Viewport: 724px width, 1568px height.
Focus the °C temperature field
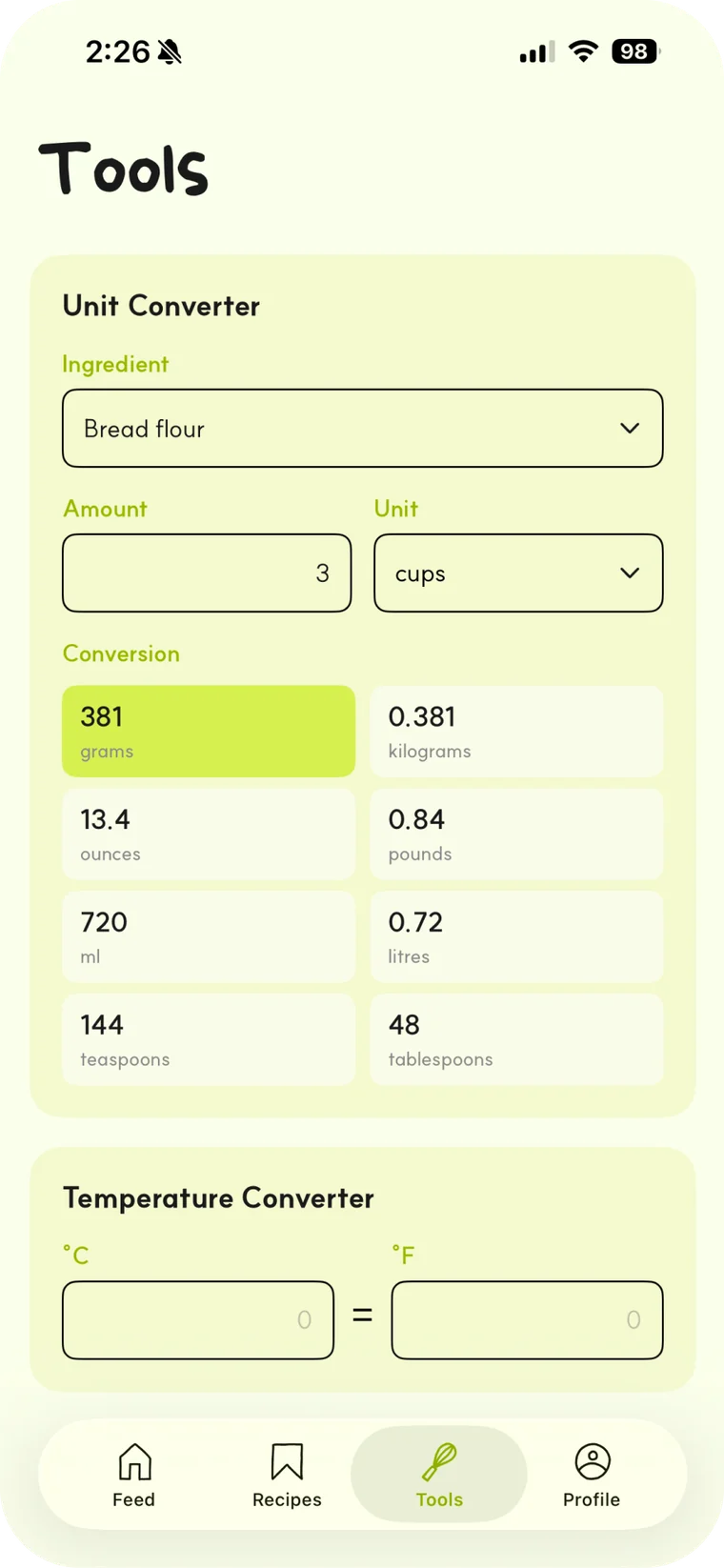(198, 1319)
